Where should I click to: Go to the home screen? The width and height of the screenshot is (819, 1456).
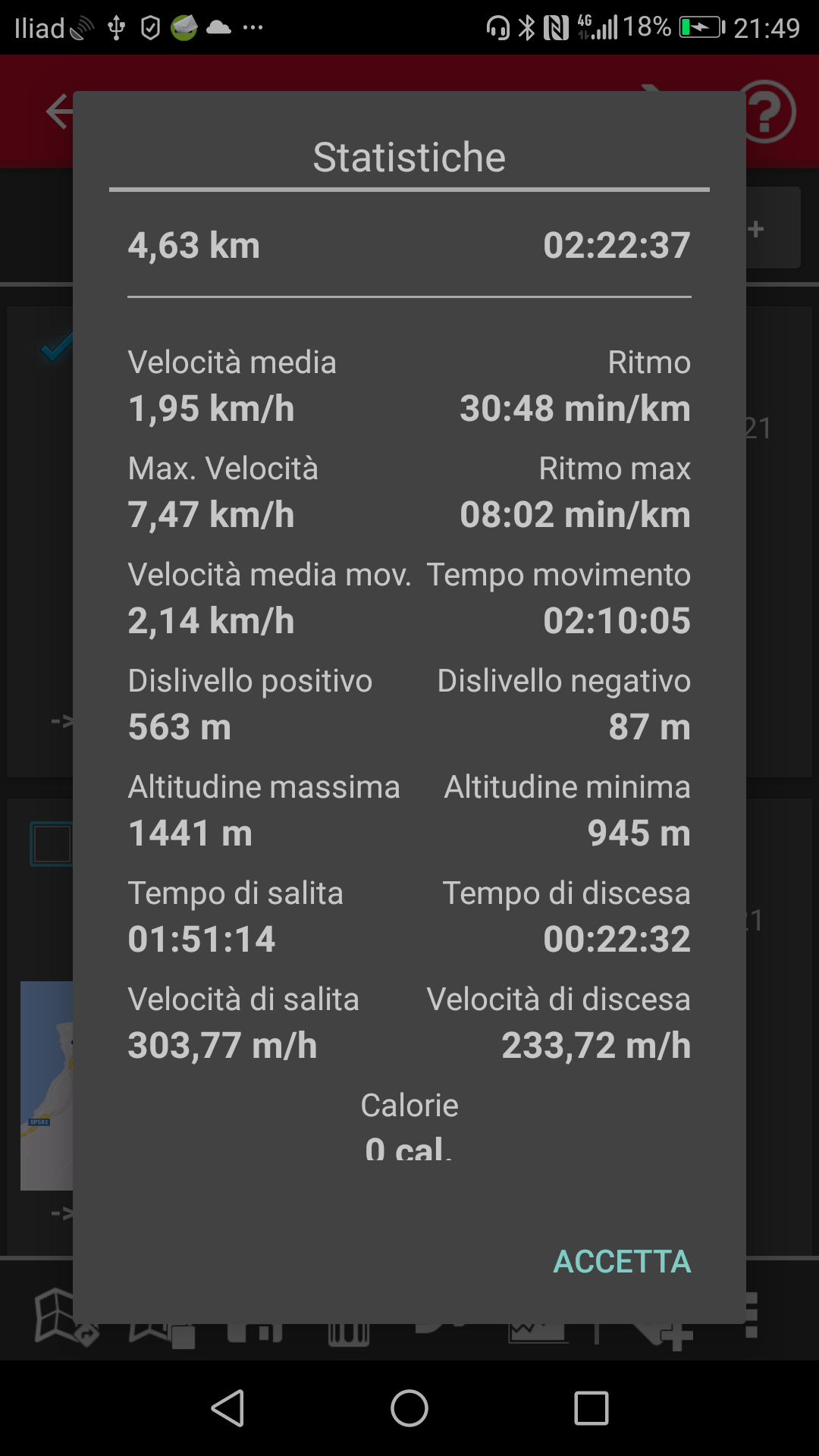click(409, 1408)
